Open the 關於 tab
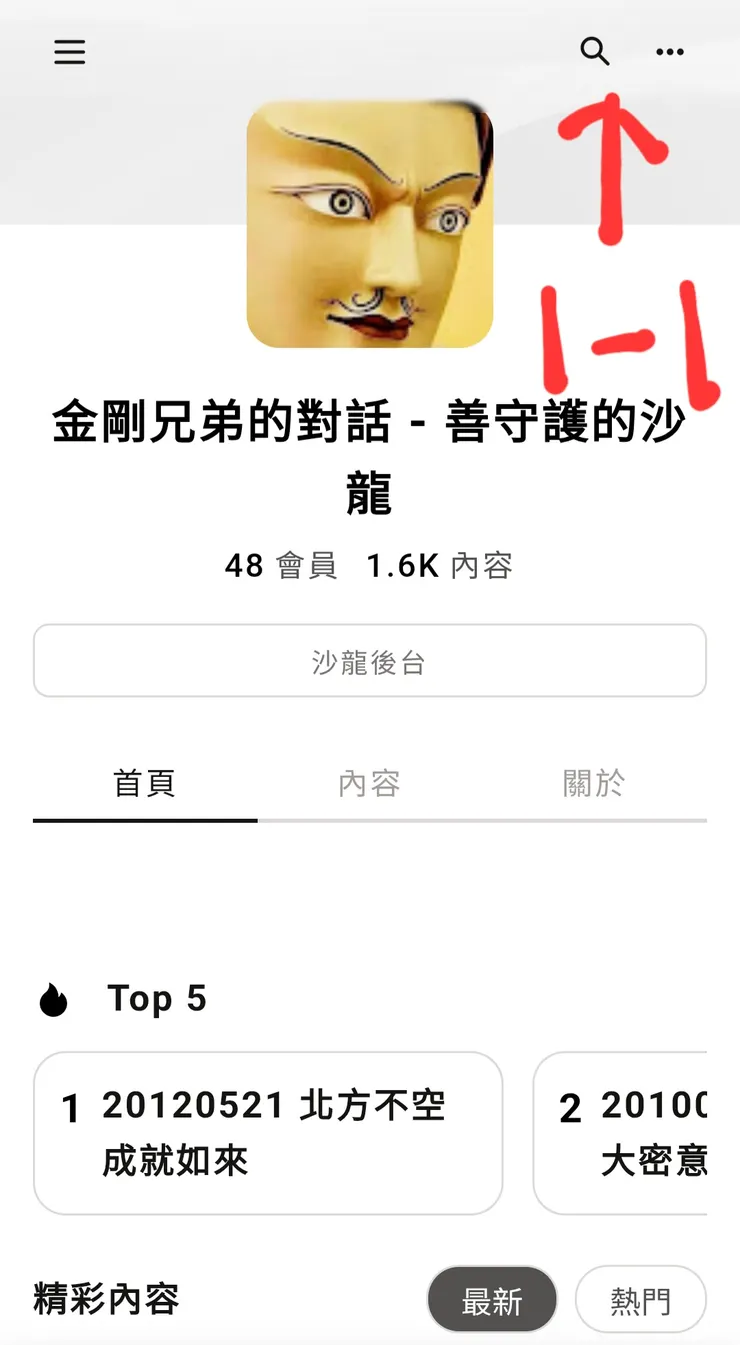Viewport: 740px width, 1345px height. click(x=592, y=785)
